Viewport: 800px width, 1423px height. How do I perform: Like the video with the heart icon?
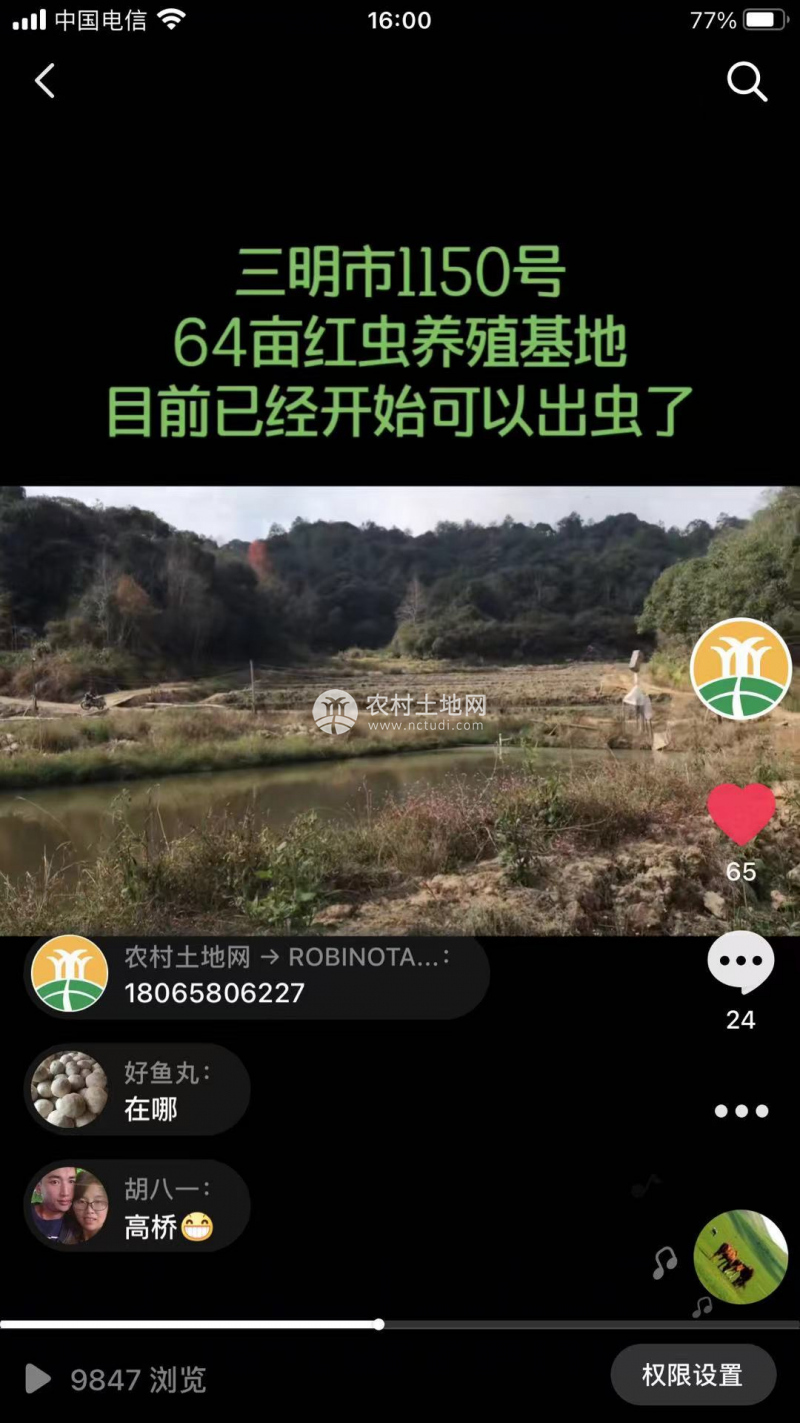pyautogui.click(x=741, y=814)
